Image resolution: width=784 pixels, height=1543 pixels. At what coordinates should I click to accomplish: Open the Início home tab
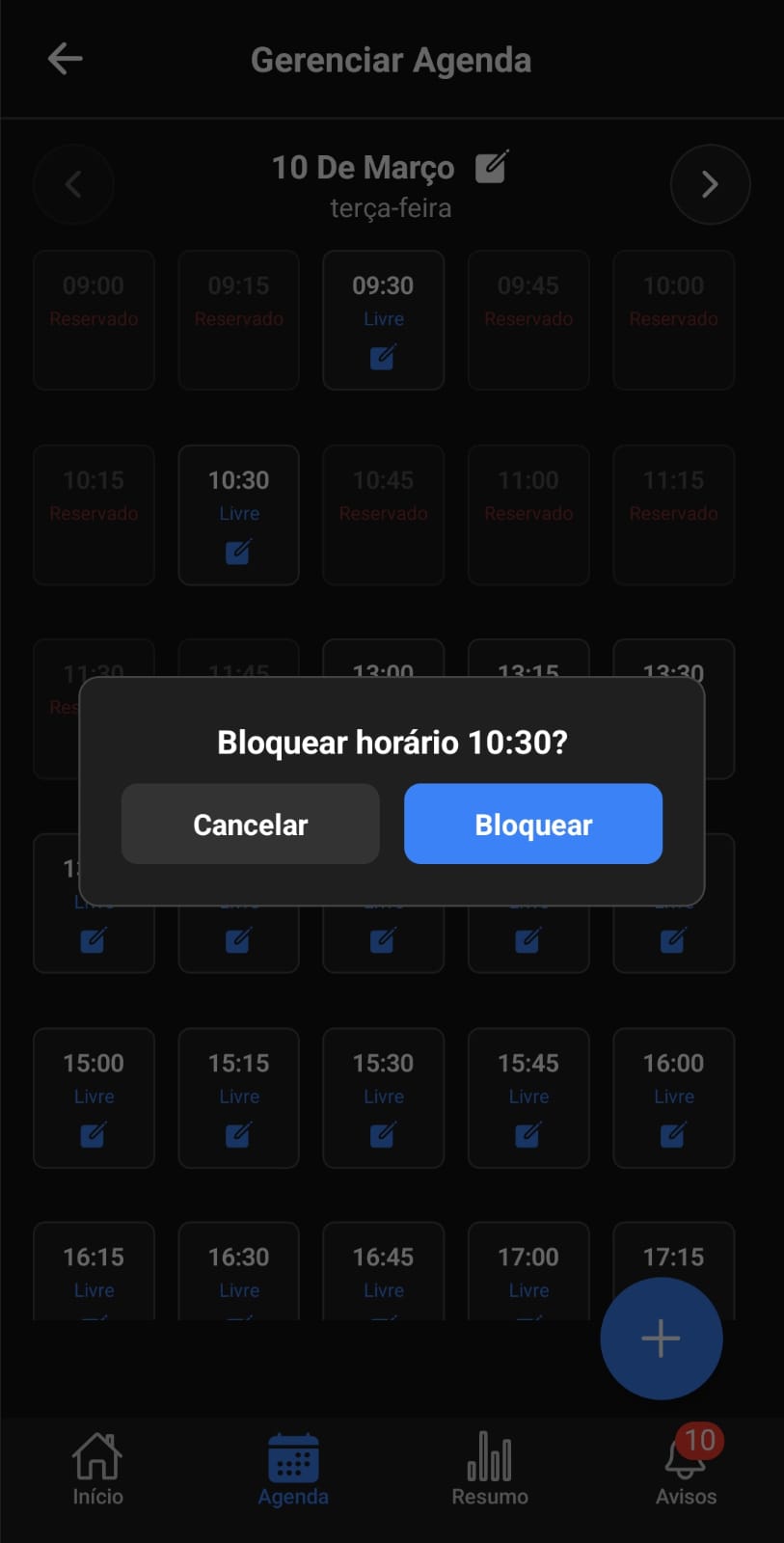tap(96, 1469)
